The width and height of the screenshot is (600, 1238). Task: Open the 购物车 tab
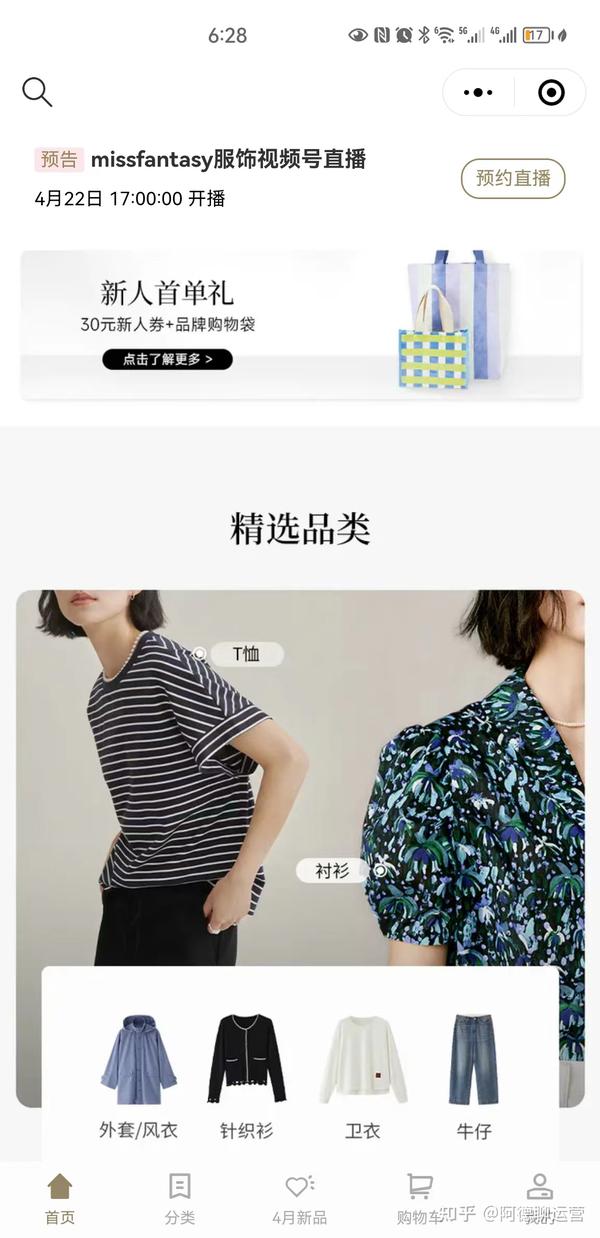pyautogui.click(x=420, y=1199)
